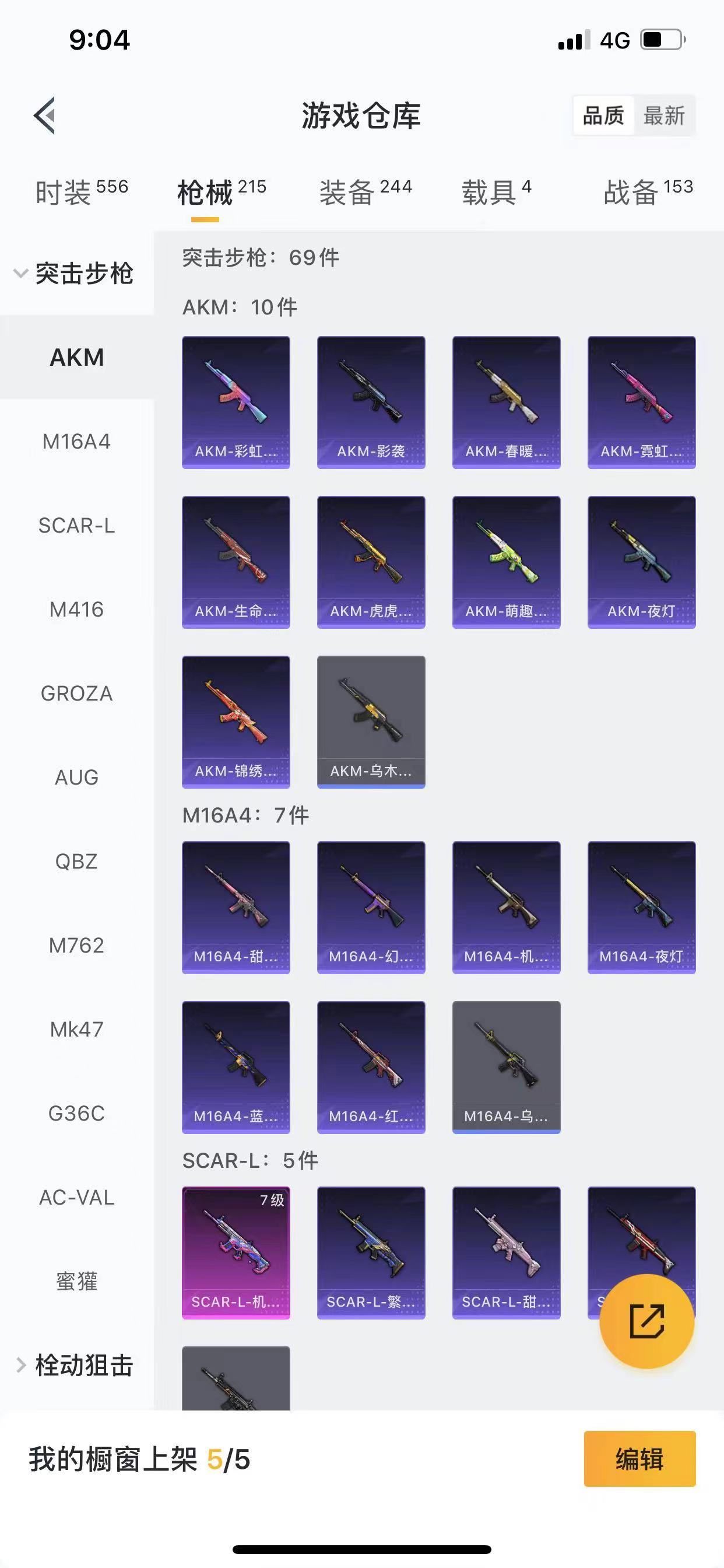This screenshot has width=724, height=1568.
Task: Jump to GROZA in the sidebar
Action: (x=77, y=694)
